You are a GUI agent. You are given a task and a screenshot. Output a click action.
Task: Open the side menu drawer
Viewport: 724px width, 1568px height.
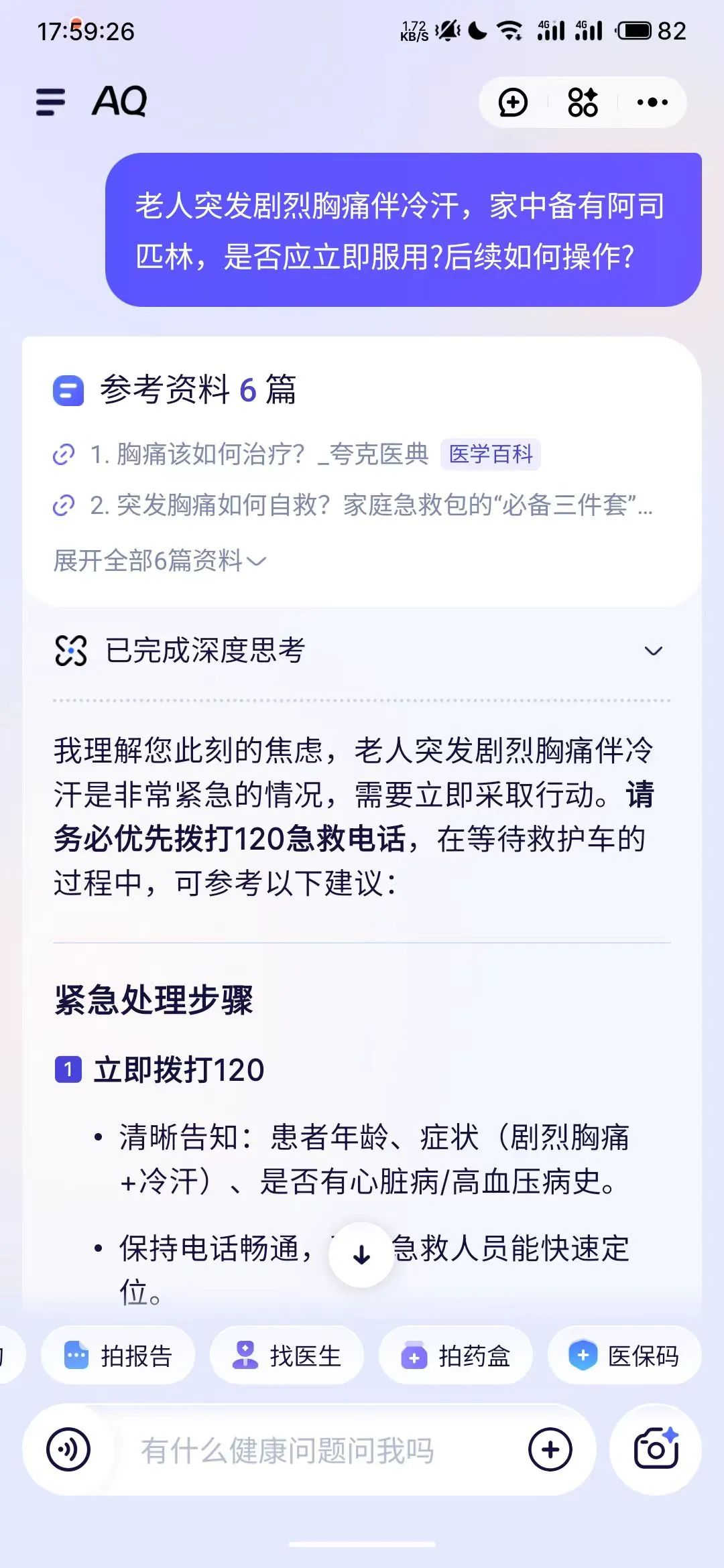(x=51, y=102)
